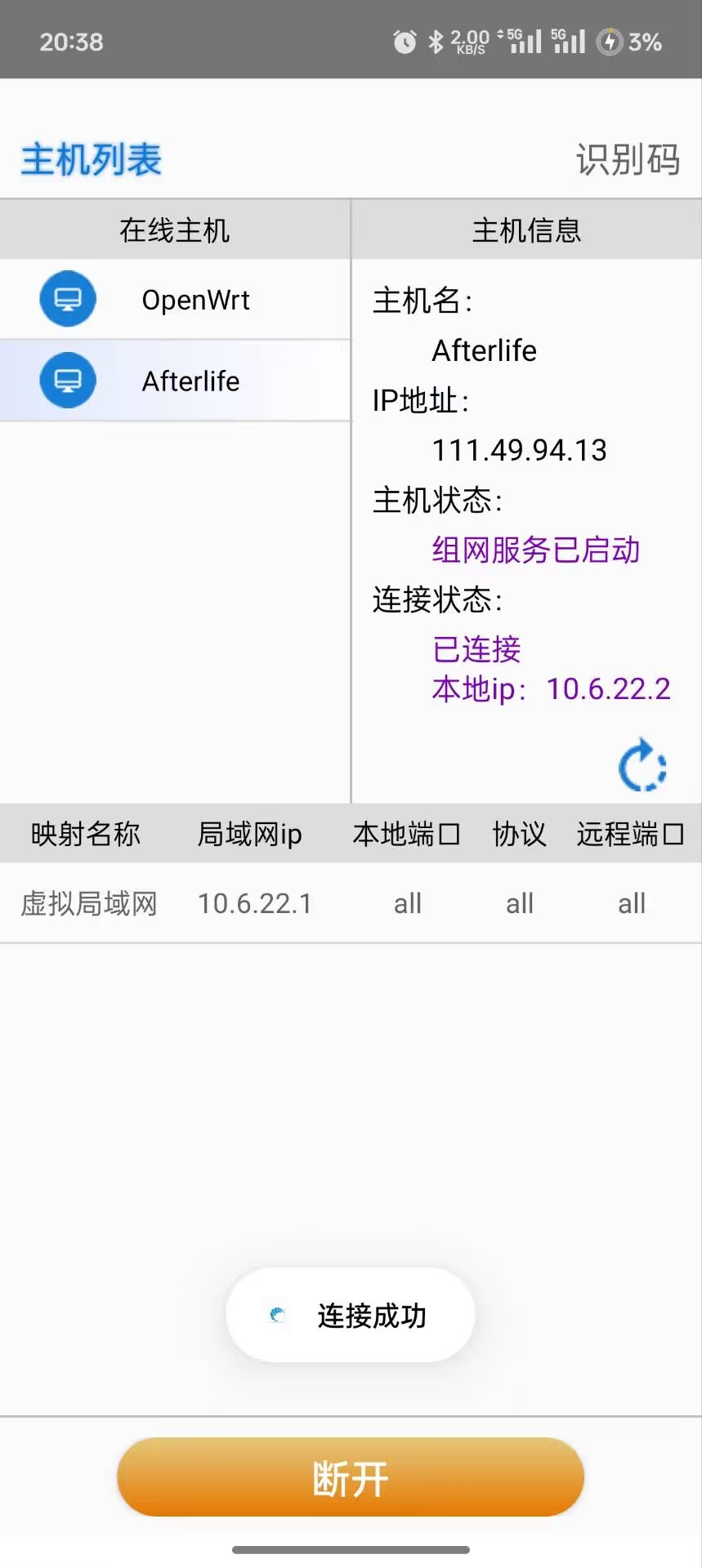Switch to the 主机列表 tab
The height and width of the screenshot is (1568, 702).
click(91, 159)
